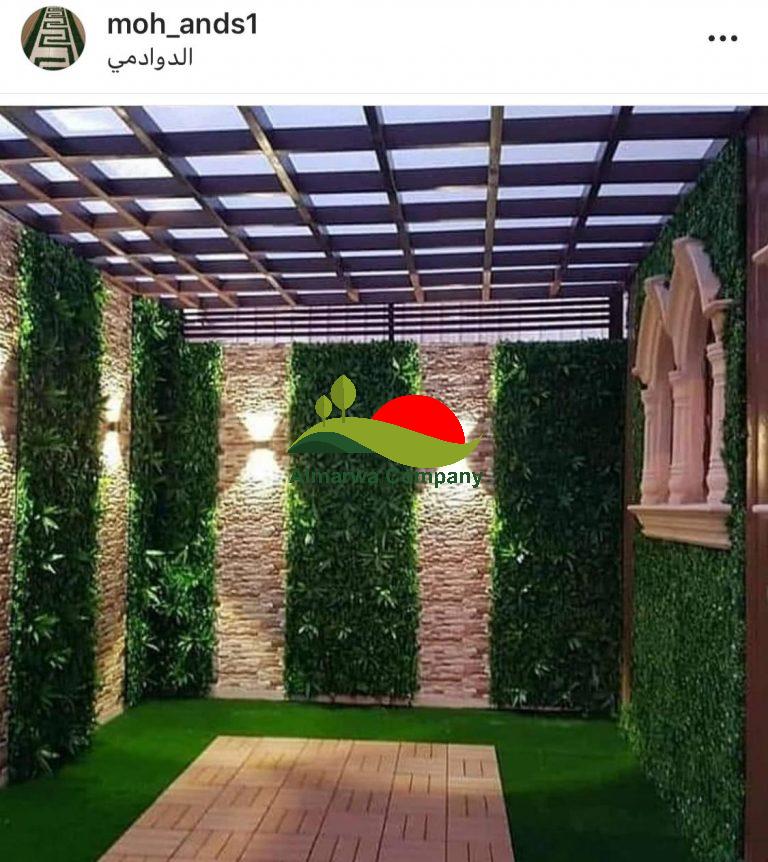The height and width of the screenshot is (862, 768).
Task: Open the post's three-dot options menu
Action: pyautogui.click(x=722, y=38)
